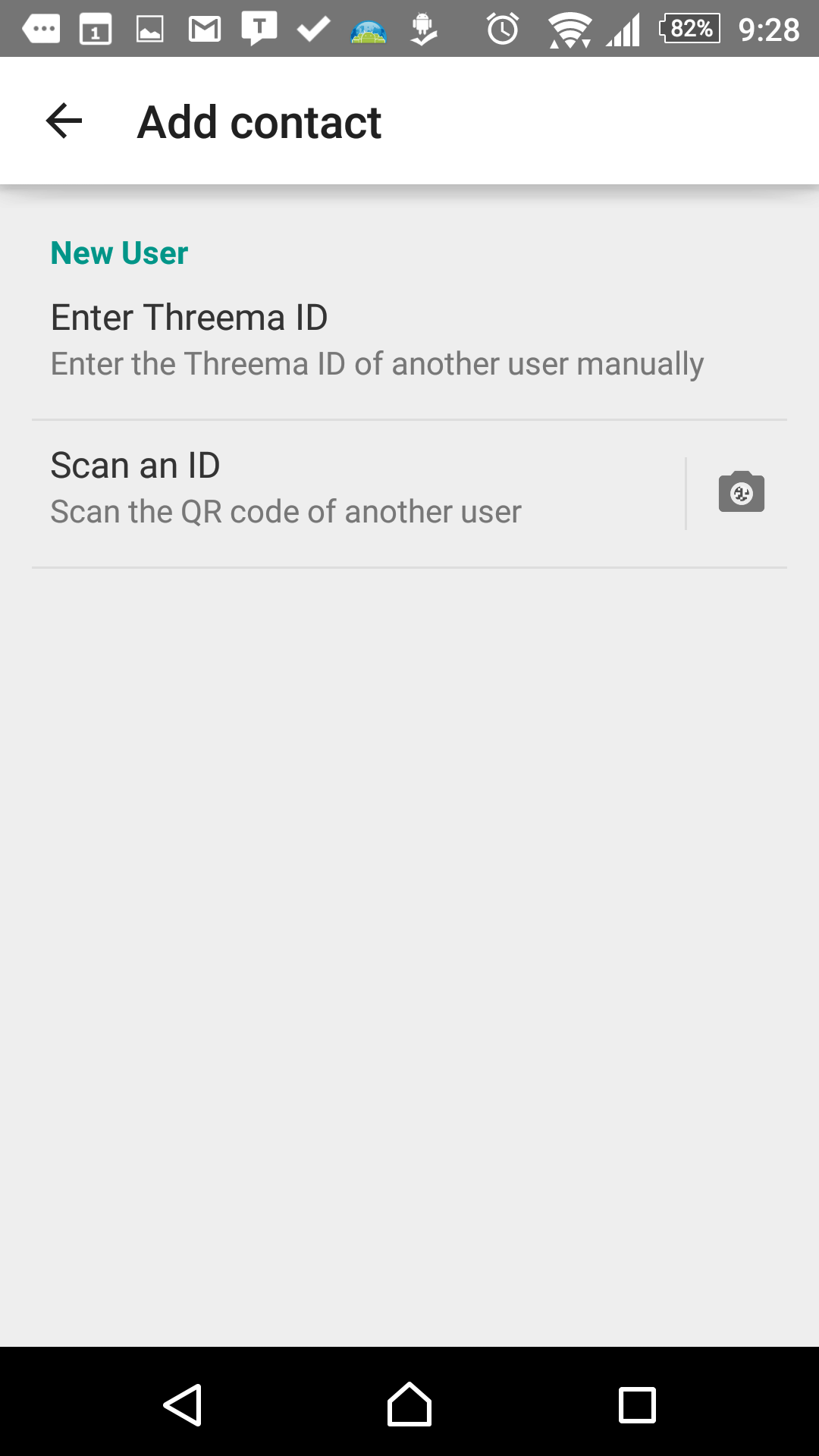The height and width of the screenshot is (1456, 819).
Task: Go back from Add contact
Action: pos(64,121)
